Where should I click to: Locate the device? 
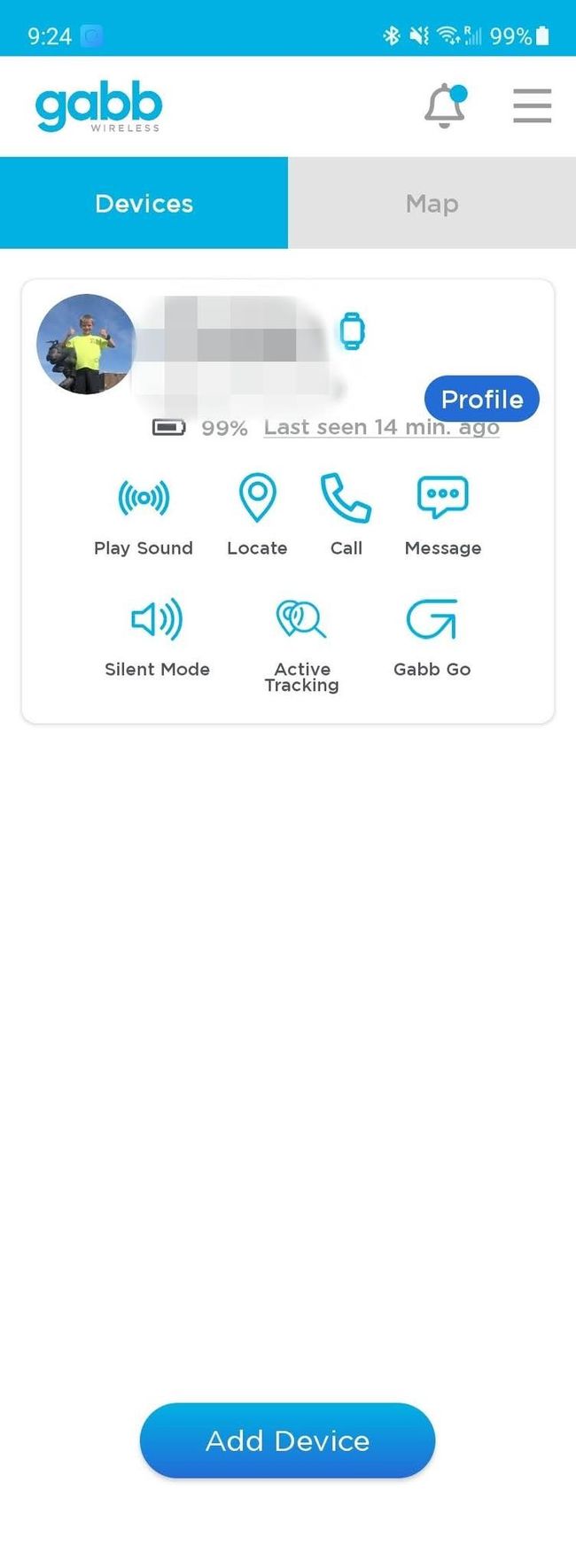coord(257,514)
